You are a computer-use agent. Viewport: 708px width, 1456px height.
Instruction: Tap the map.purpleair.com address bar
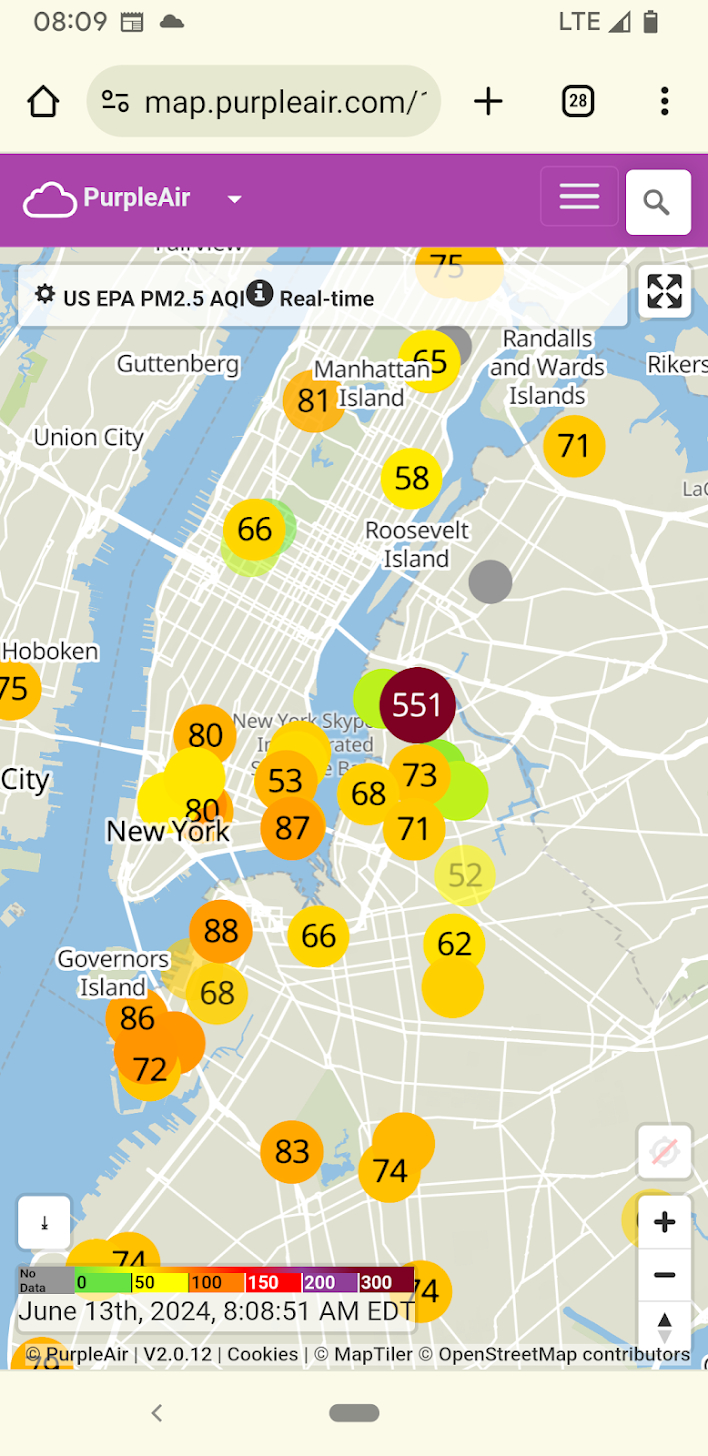(x=264, y=101)
